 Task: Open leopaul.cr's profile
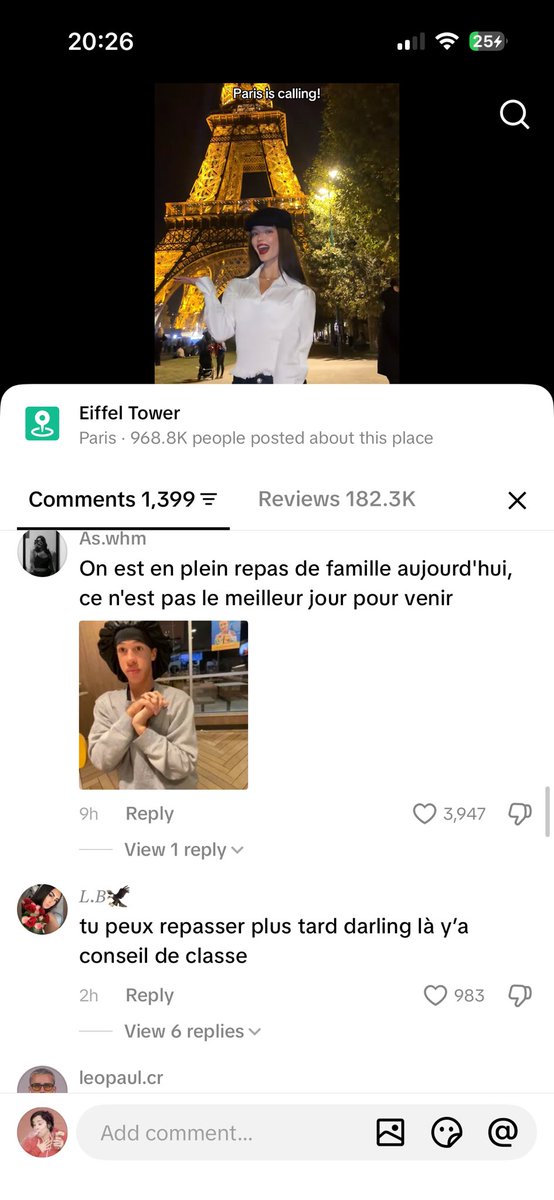[x=121, y=1078]
